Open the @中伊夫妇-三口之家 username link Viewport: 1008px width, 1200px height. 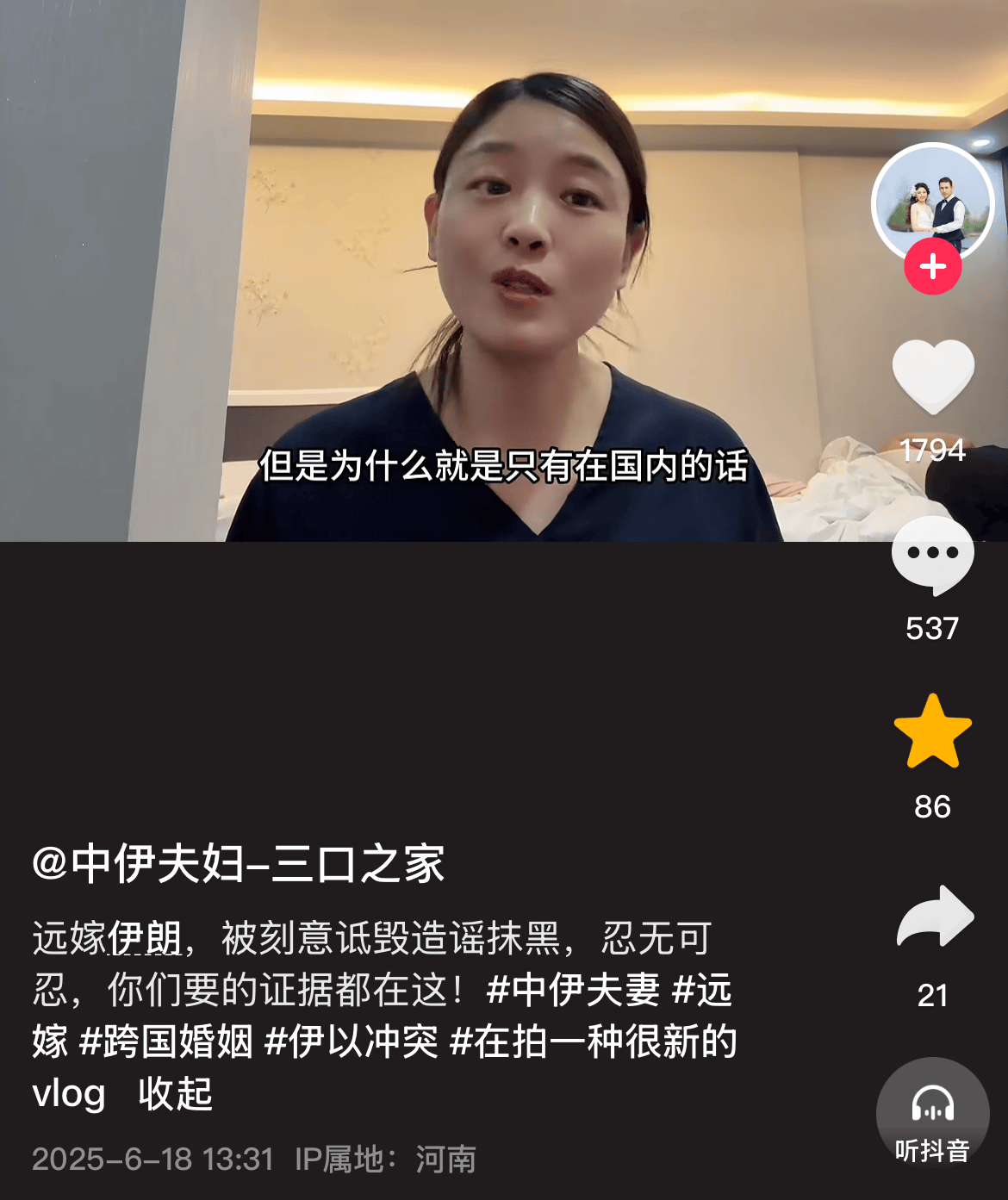(238, 864)
